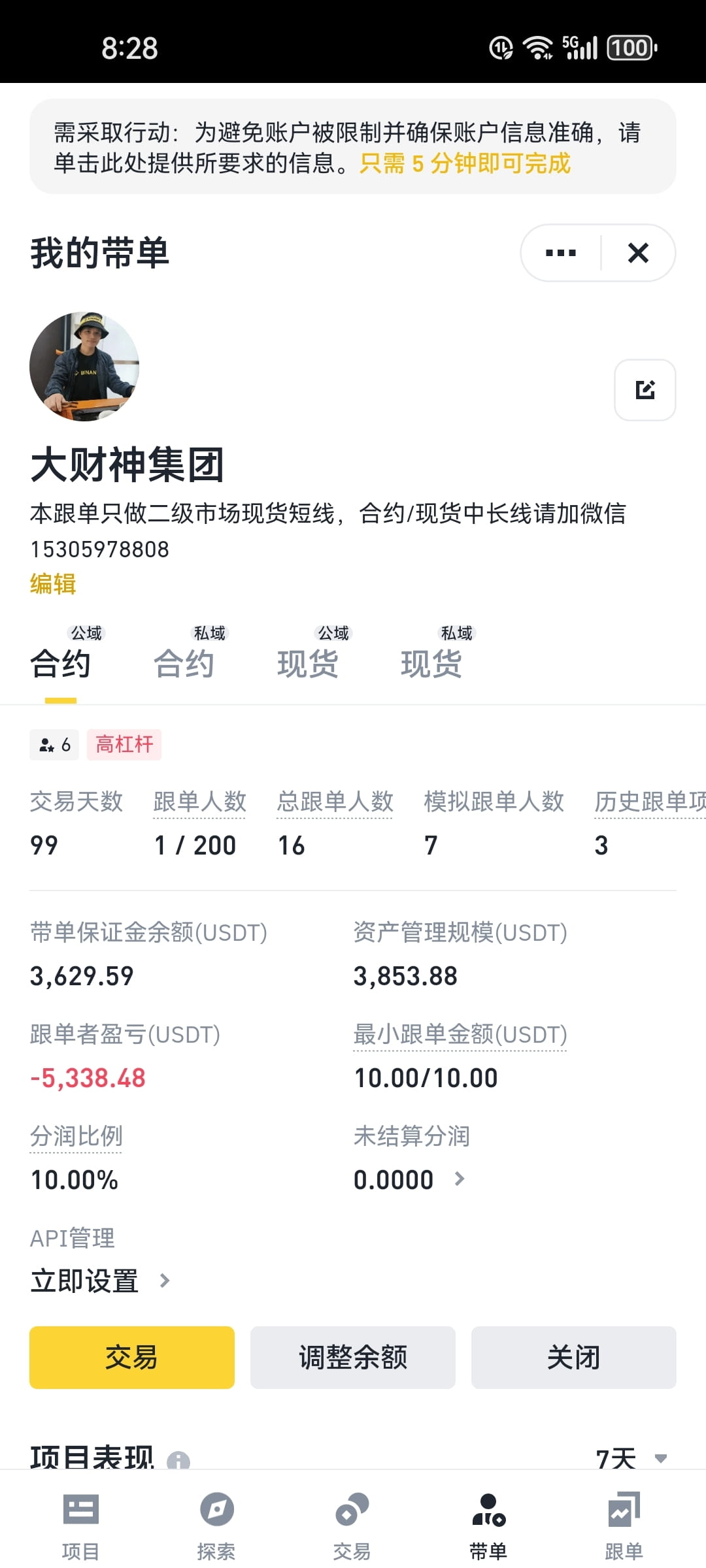The height and width of the screenshot is (1568, 706).
Task: Tap the yellow 交易 button
Action: [x=131, y=1357]
